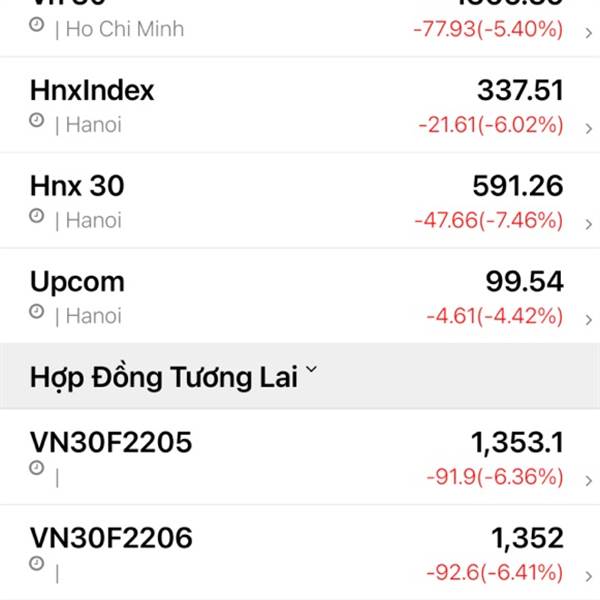
Task: Collapse the Hợp Đồng Tương Lai section
Action: pyautogui.click(x=311, y=372)
